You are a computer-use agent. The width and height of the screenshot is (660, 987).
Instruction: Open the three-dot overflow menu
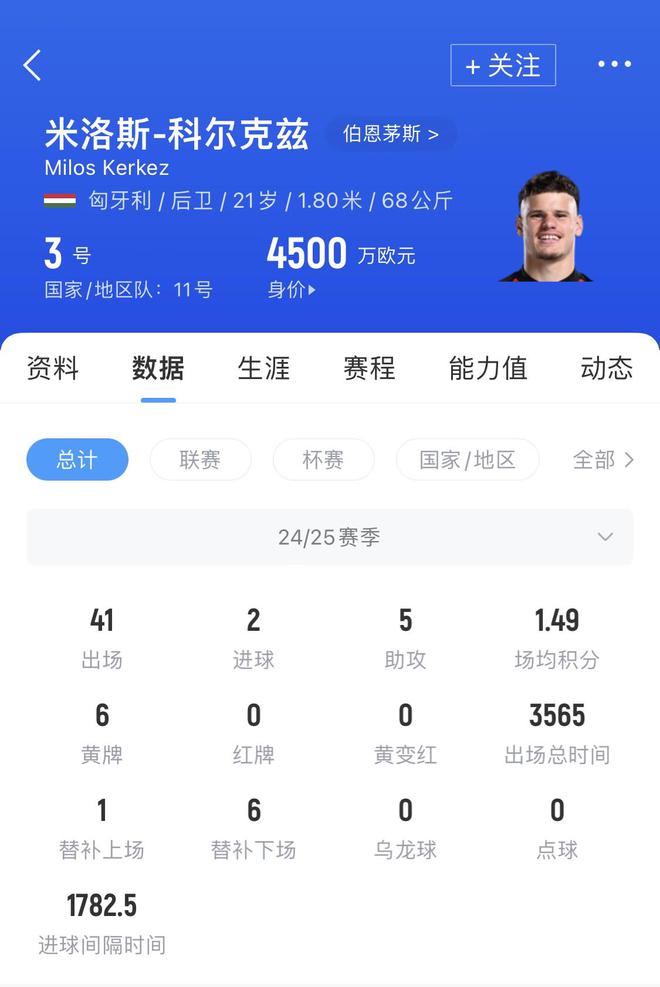(614, 65)
